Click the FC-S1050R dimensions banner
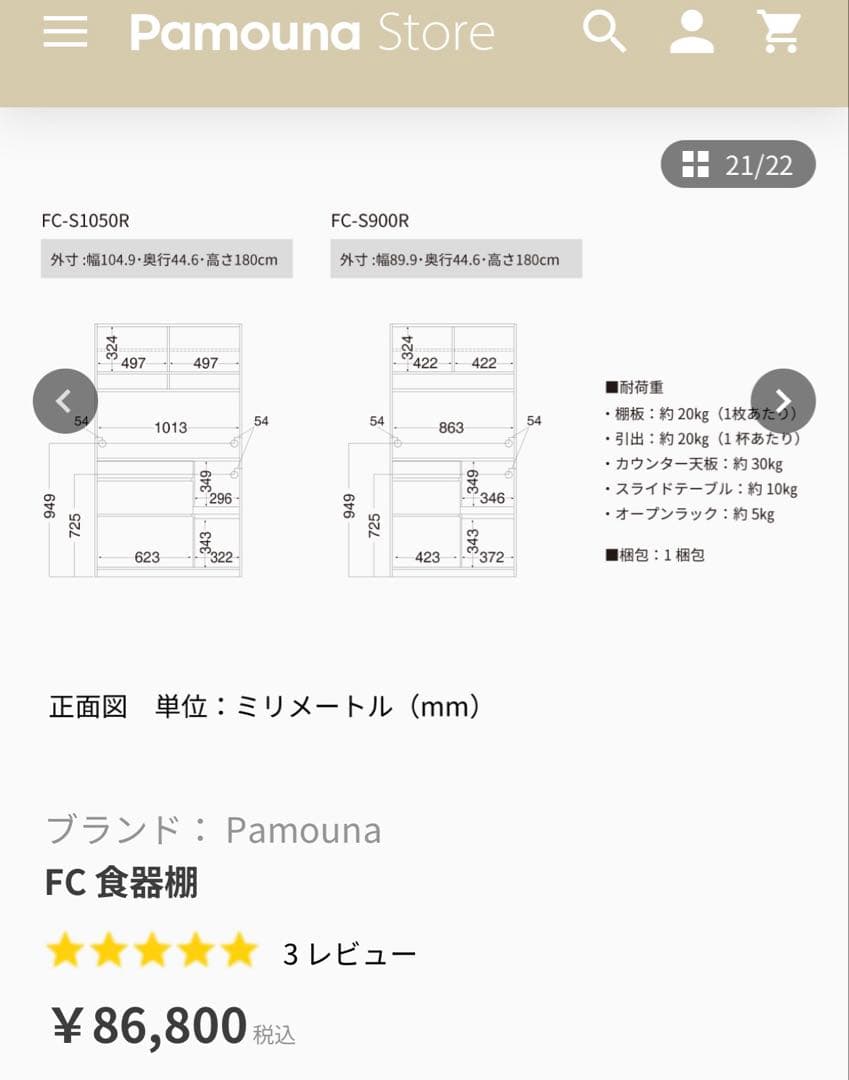Viewport: 849px width, 1080px height. click(166, 258)
